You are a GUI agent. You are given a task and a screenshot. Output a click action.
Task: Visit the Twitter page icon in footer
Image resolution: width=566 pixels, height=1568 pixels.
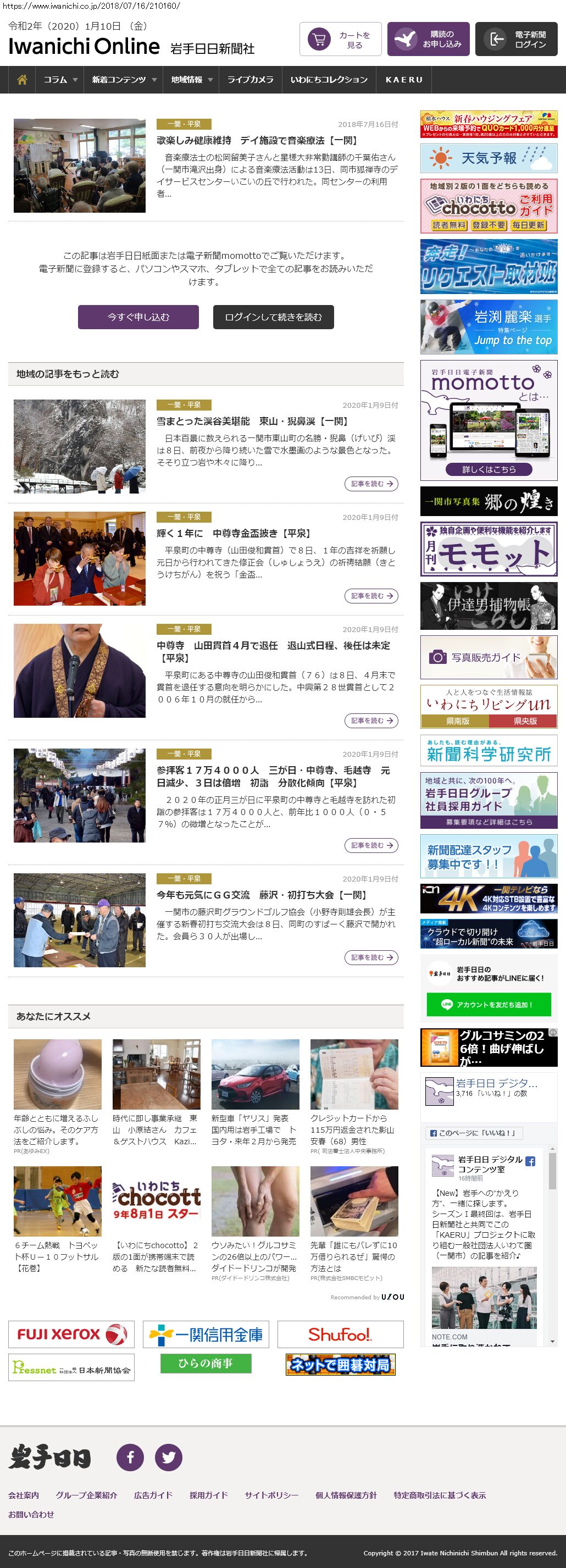pos(169,1457)
